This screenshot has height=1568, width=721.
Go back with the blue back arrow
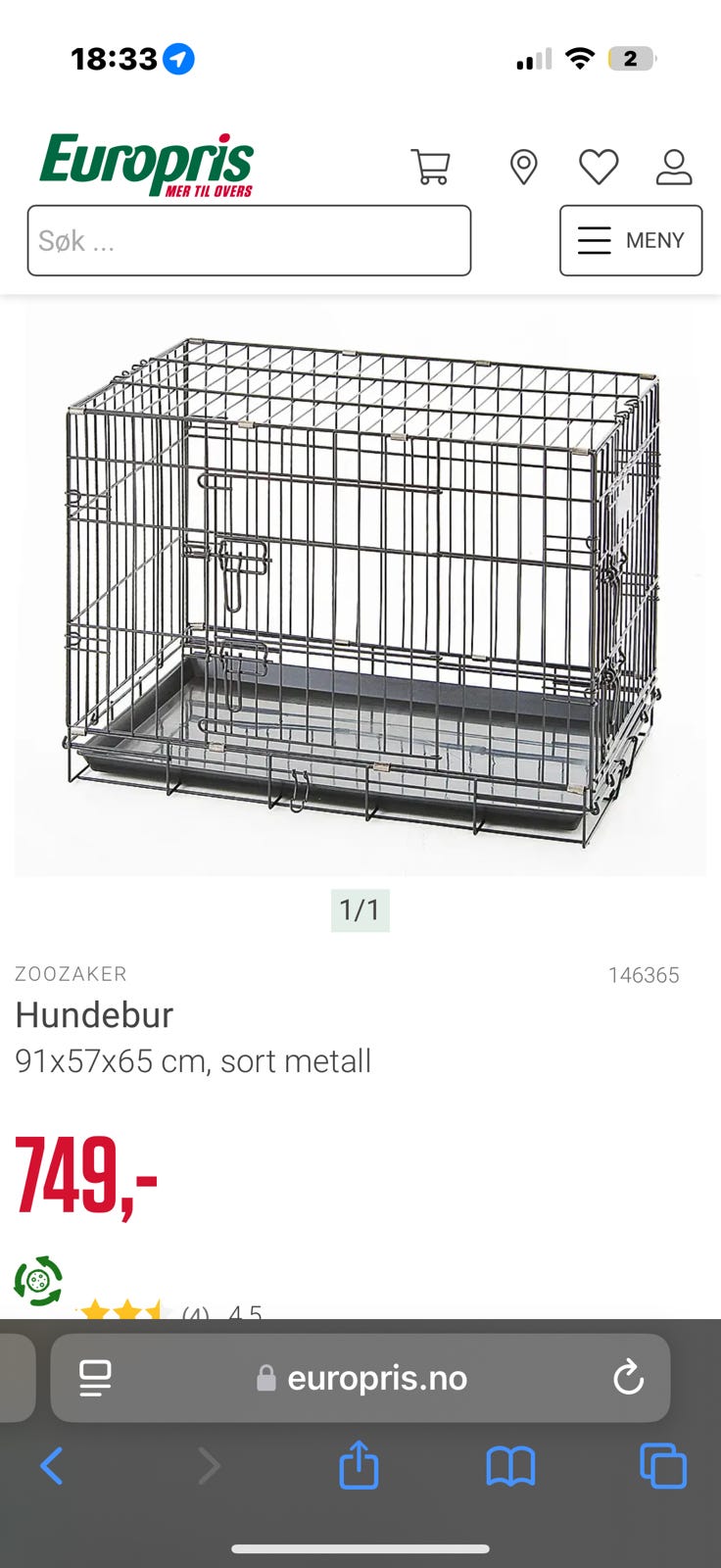[51, 1467]
